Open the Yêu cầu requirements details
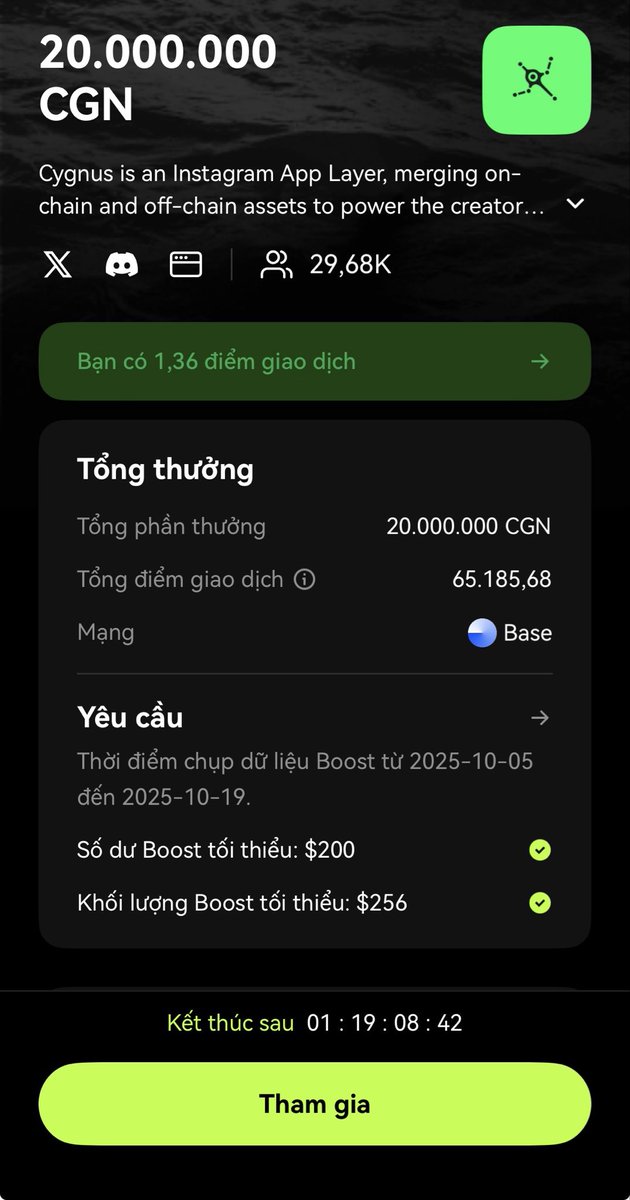 pos(540,718)
